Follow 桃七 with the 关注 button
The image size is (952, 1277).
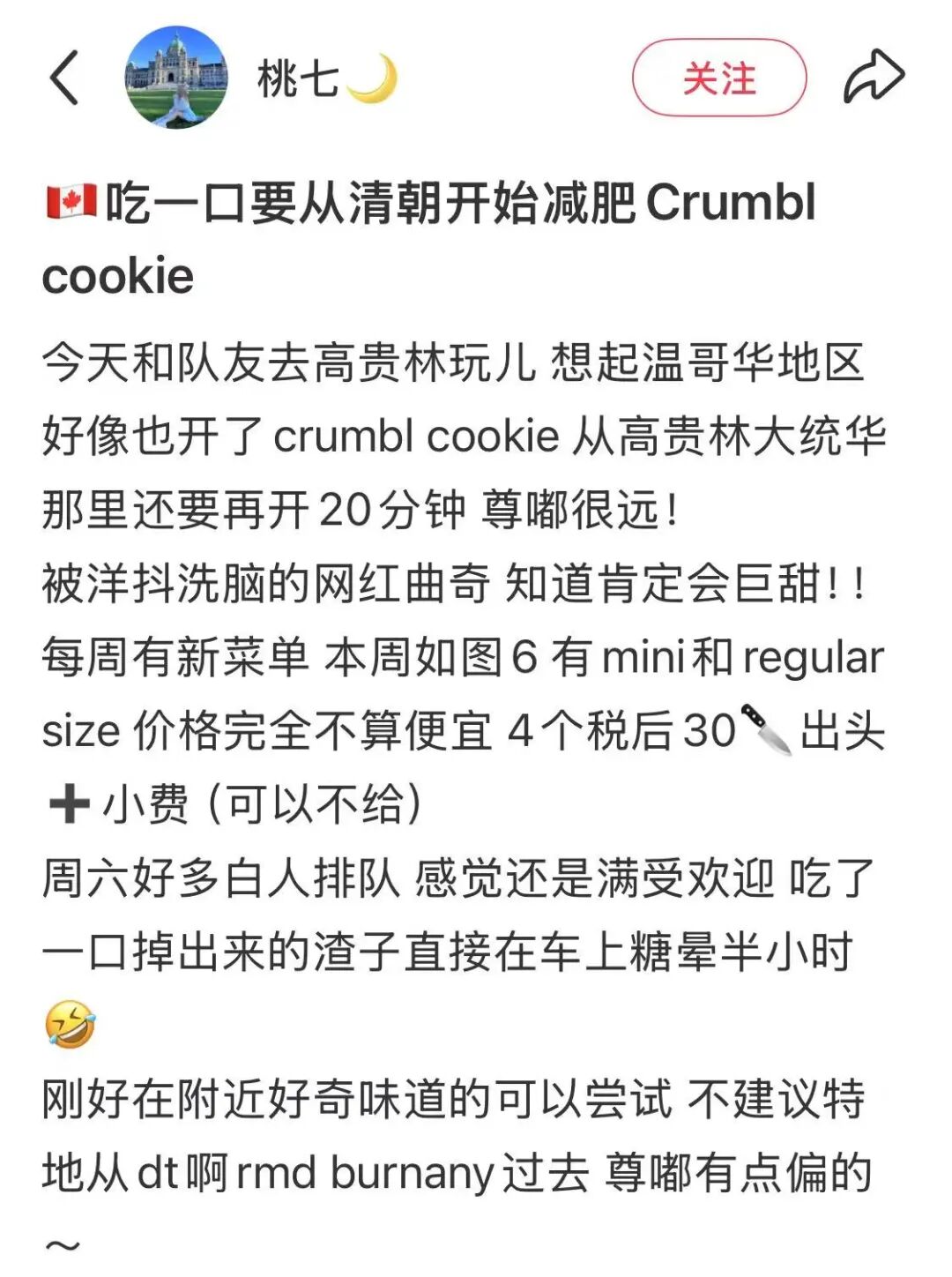(x=718, y=78)
